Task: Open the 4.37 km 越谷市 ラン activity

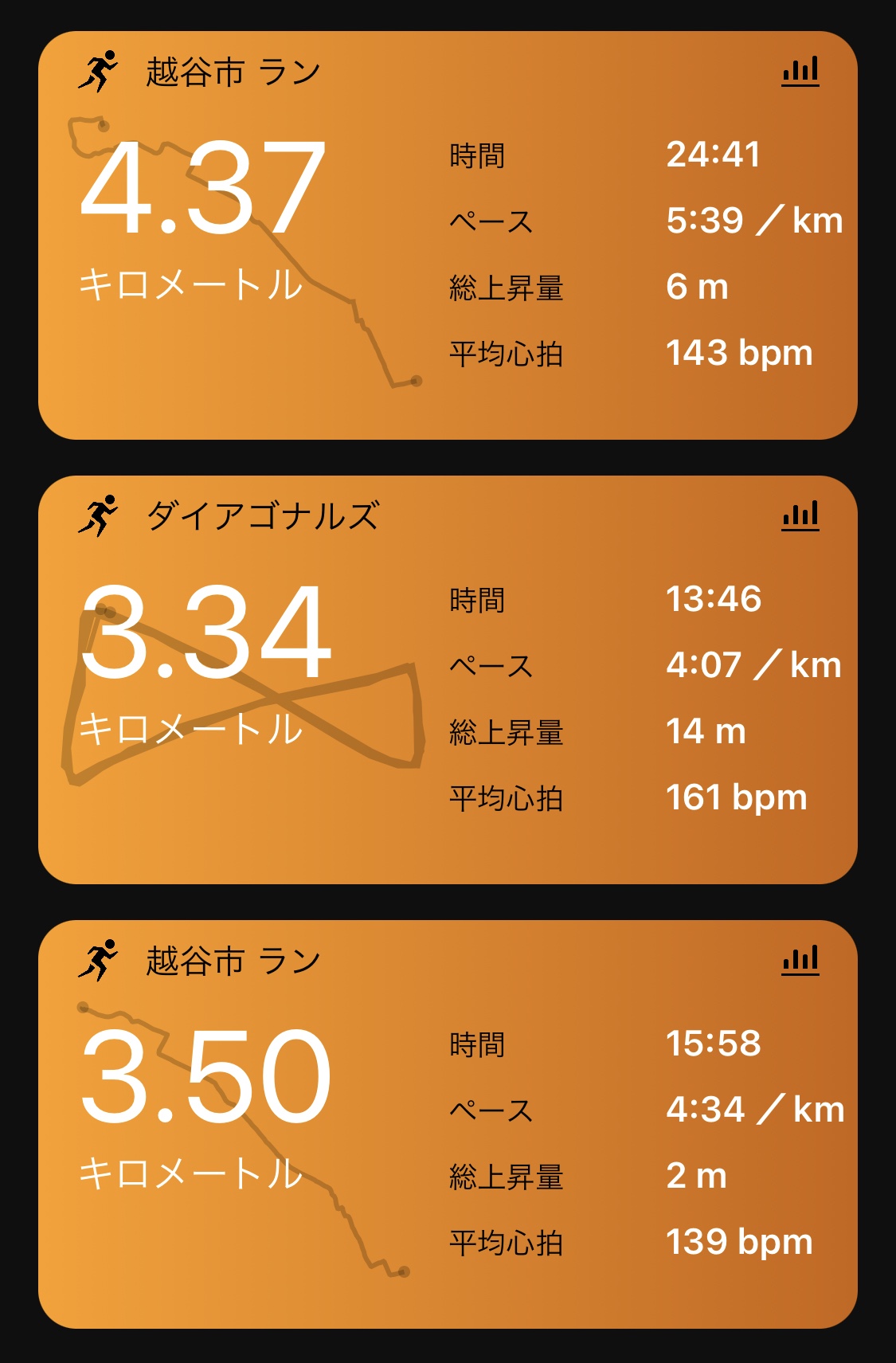Action: [446, 236]
